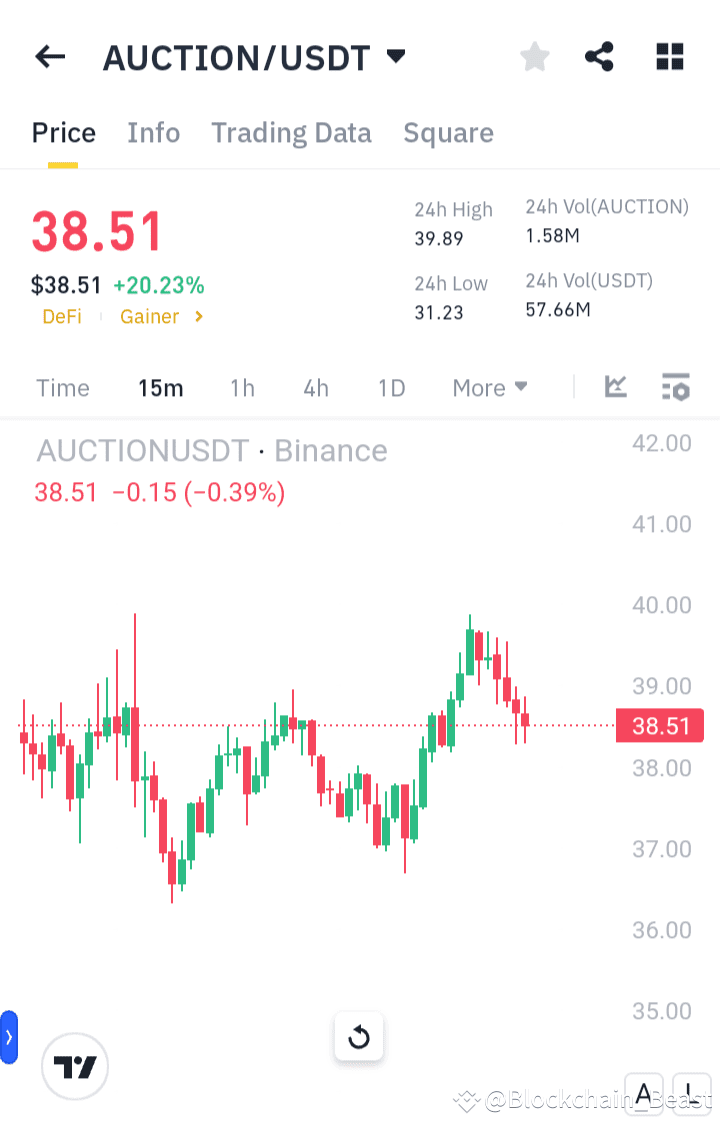
Task: Reload the chart with the refresh icon
Action: pyautogui.click(x=358, y=1037)
